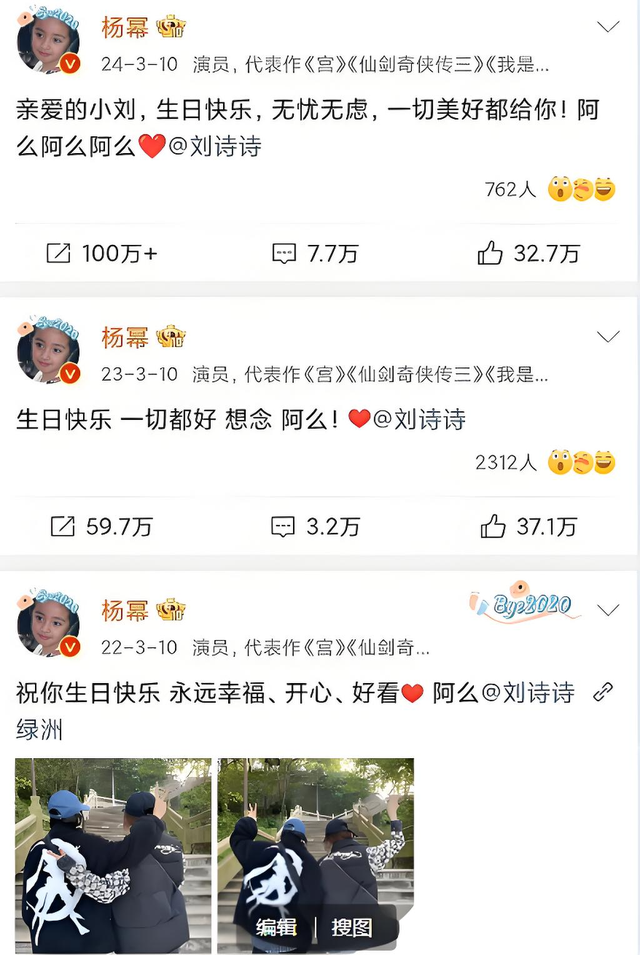Screen dimensions: 640x955
Task: Open the @刘诗诗 mention in the 23-3-10 post
Action: [x=419, y=419]
